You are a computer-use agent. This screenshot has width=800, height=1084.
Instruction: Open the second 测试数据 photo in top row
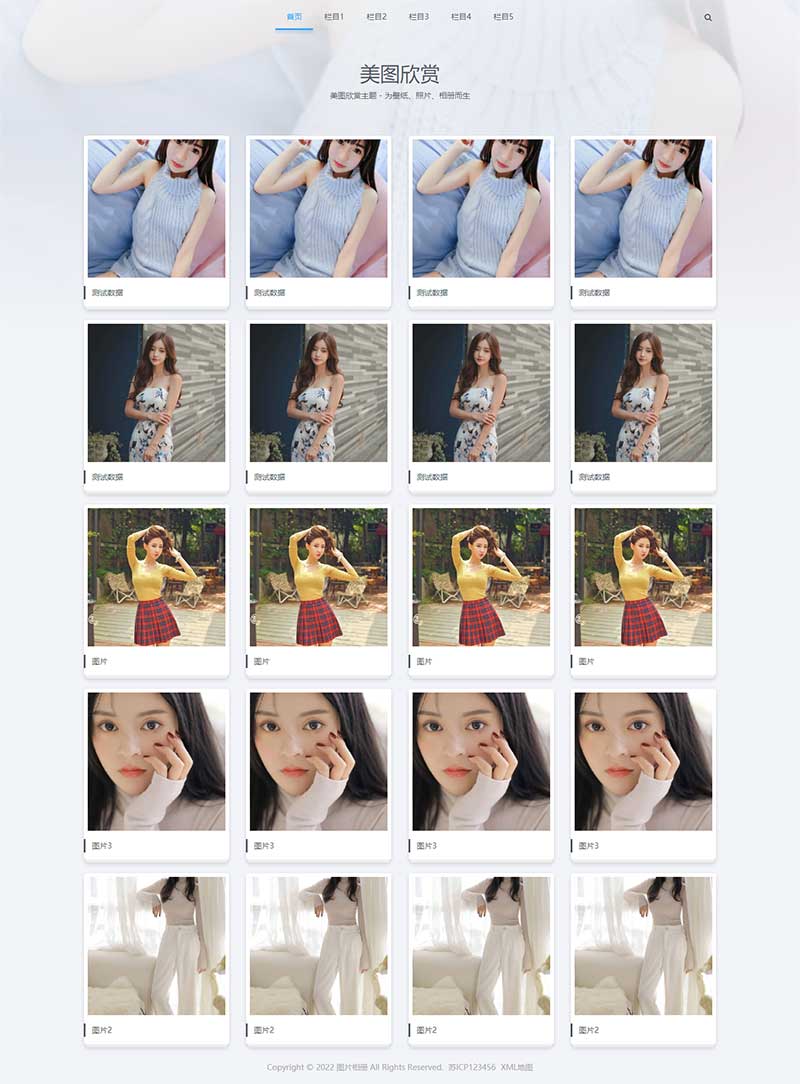coord(320,208)
